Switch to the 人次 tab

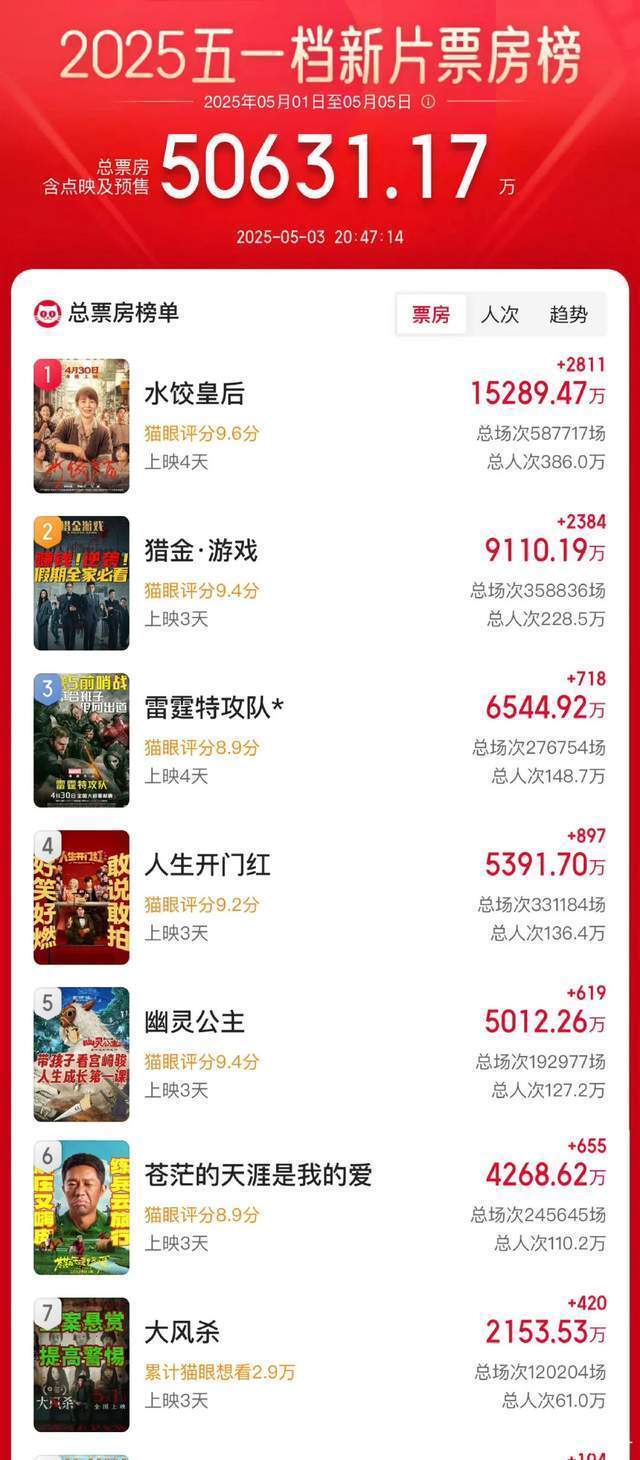(x=499, y=315)
